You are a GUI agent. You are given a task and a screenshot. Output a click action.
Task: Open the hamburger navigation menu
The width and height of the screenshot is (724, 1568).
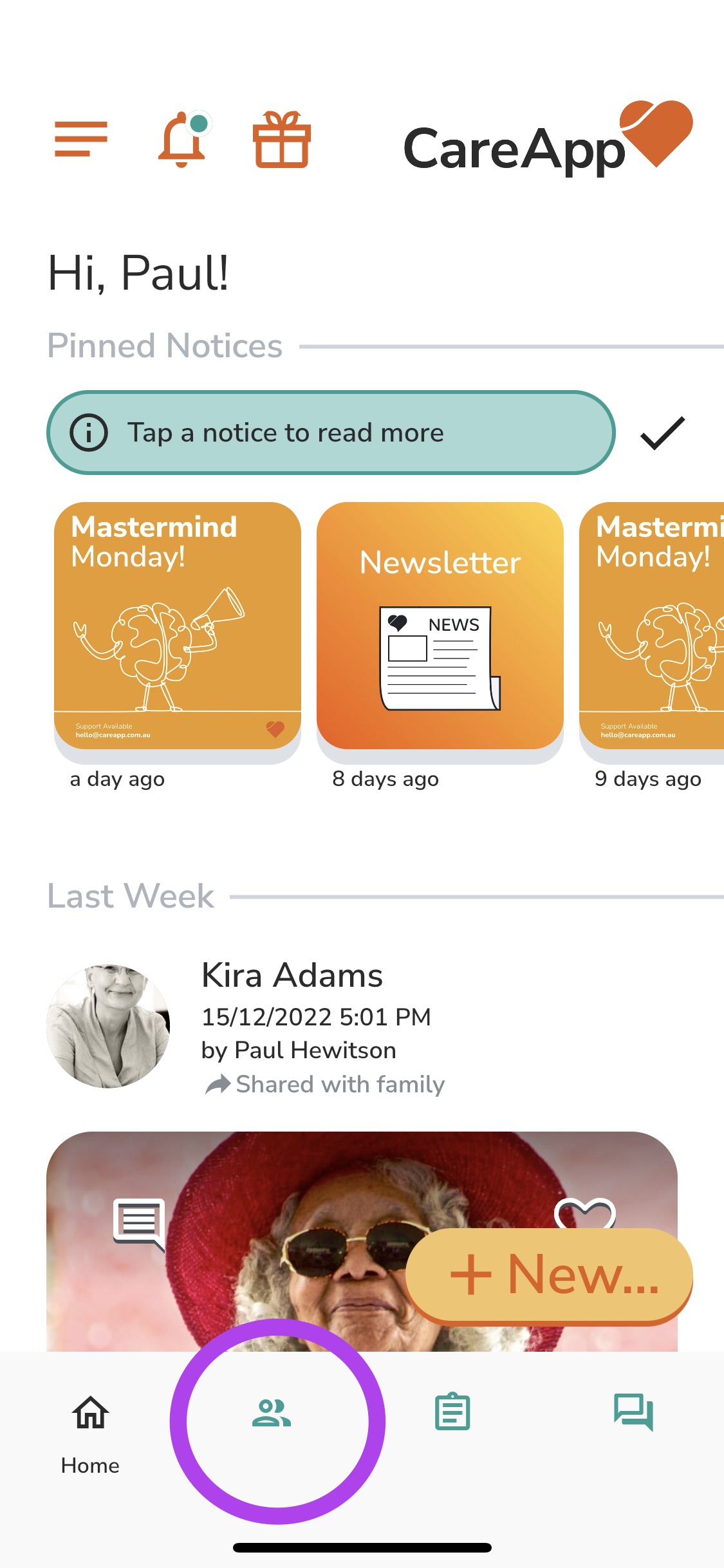pos(80,138)
